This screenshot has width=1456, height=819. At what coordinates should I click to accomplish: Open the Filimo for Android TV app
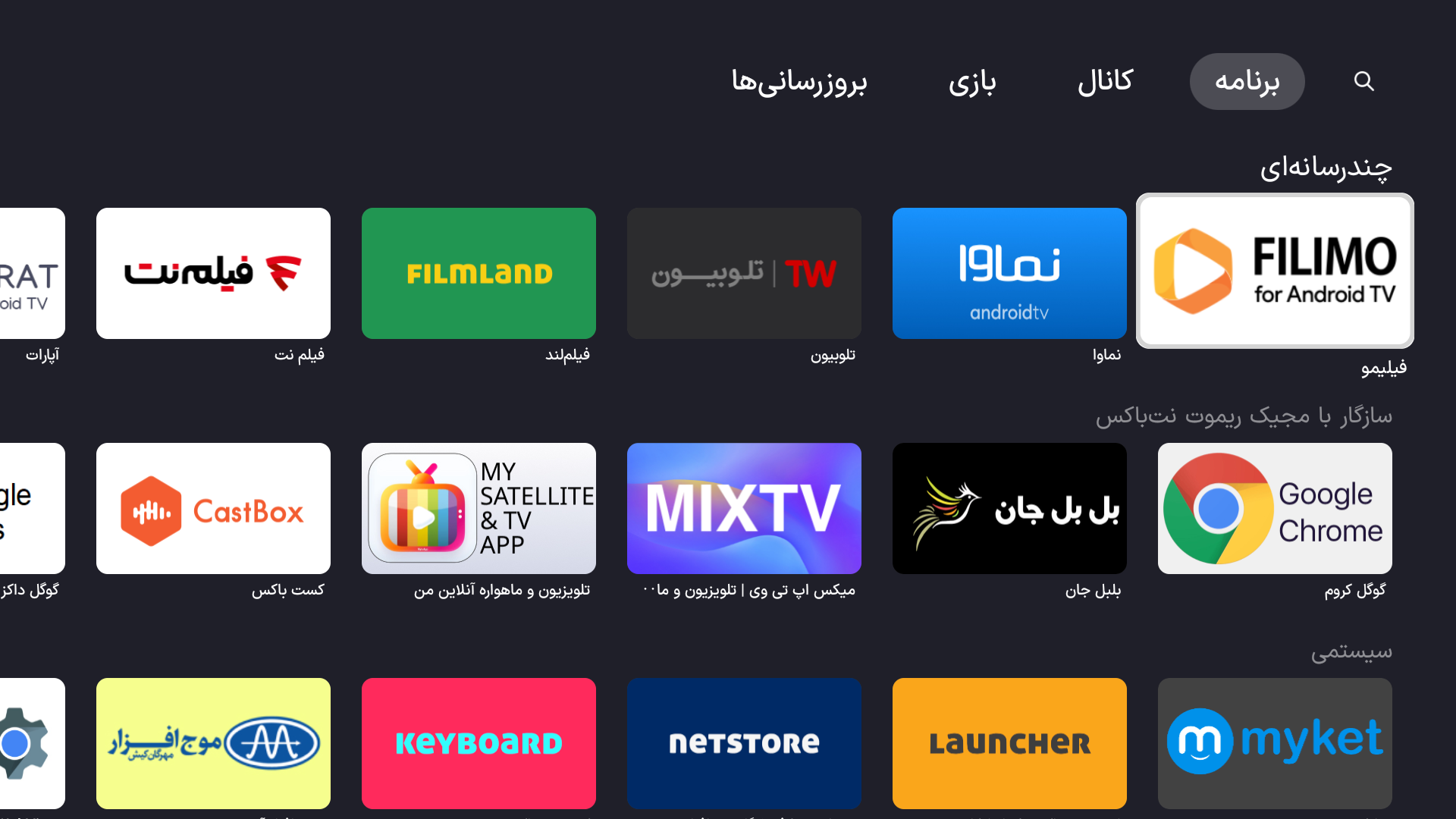(x=1275, y=271)
